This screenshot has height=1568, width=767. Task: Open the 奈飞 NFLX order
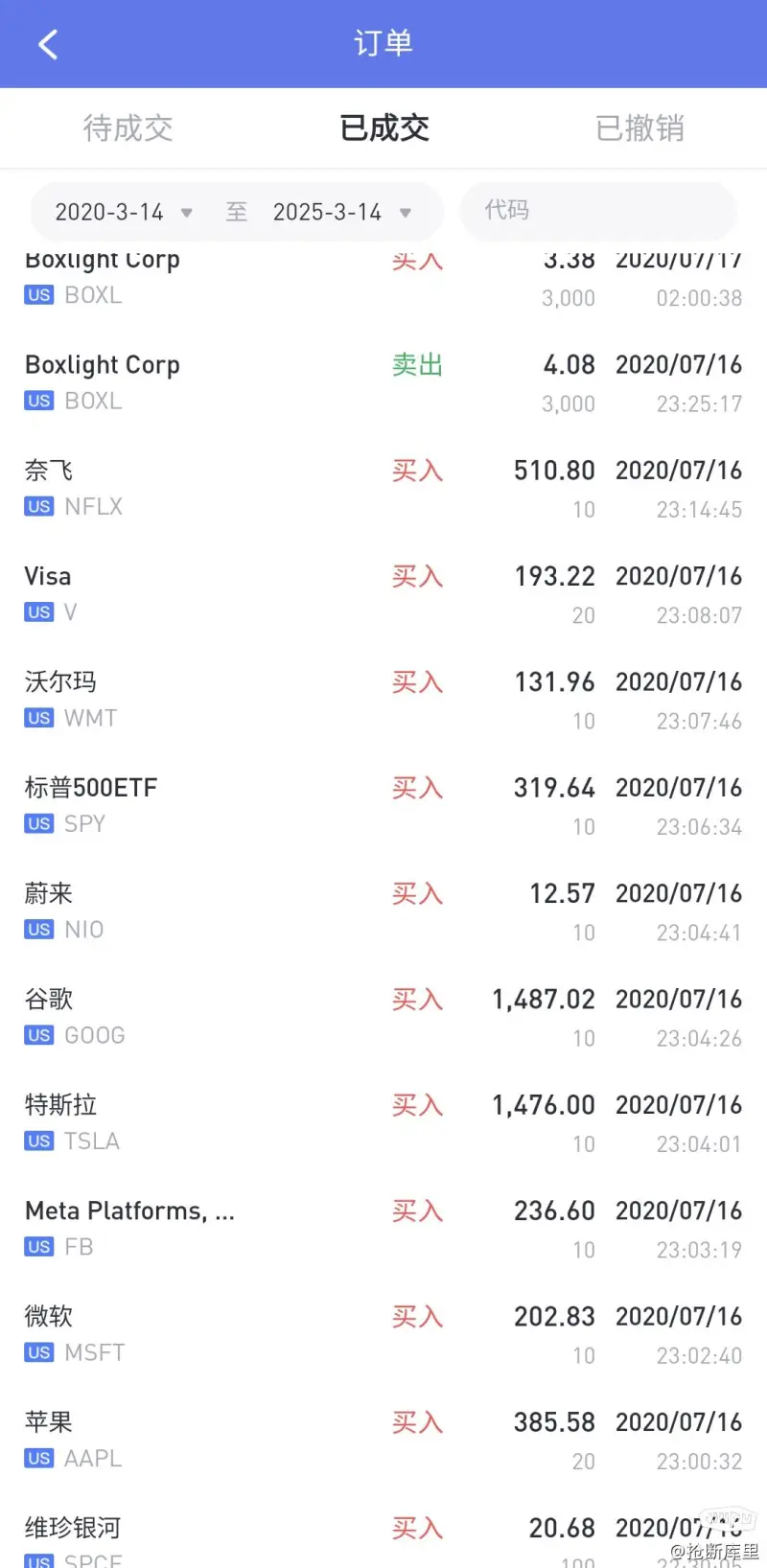pyautogui.click(x=383, y=488)
